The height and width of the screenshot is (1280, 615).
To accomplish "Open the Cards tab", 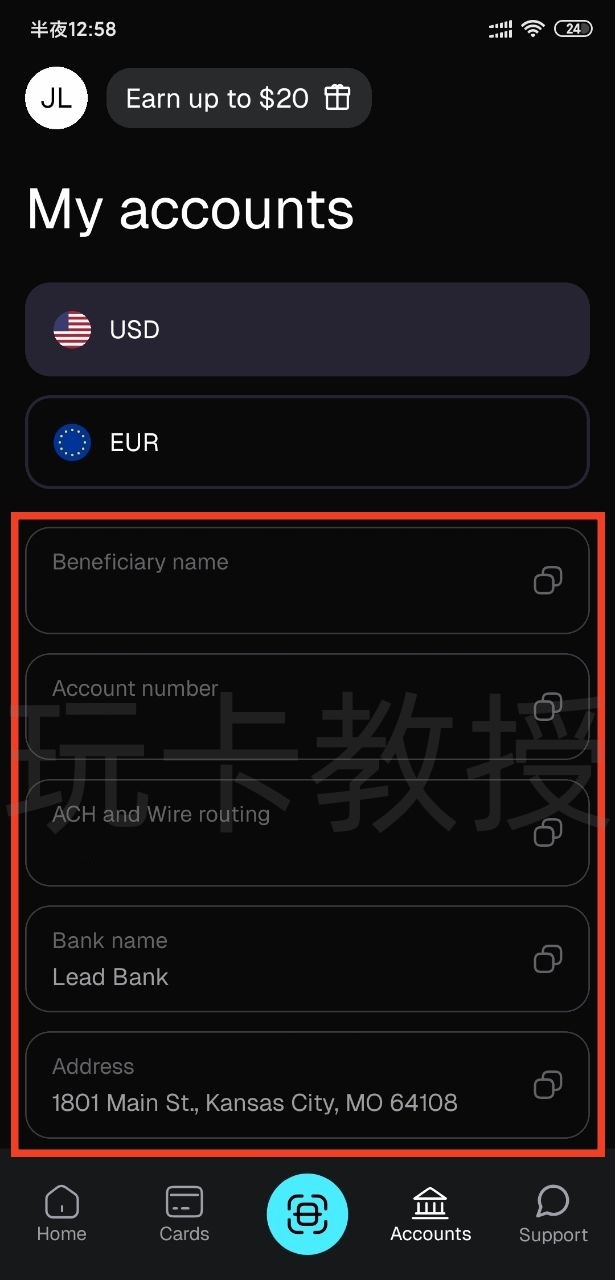I will coord(184,1213).
